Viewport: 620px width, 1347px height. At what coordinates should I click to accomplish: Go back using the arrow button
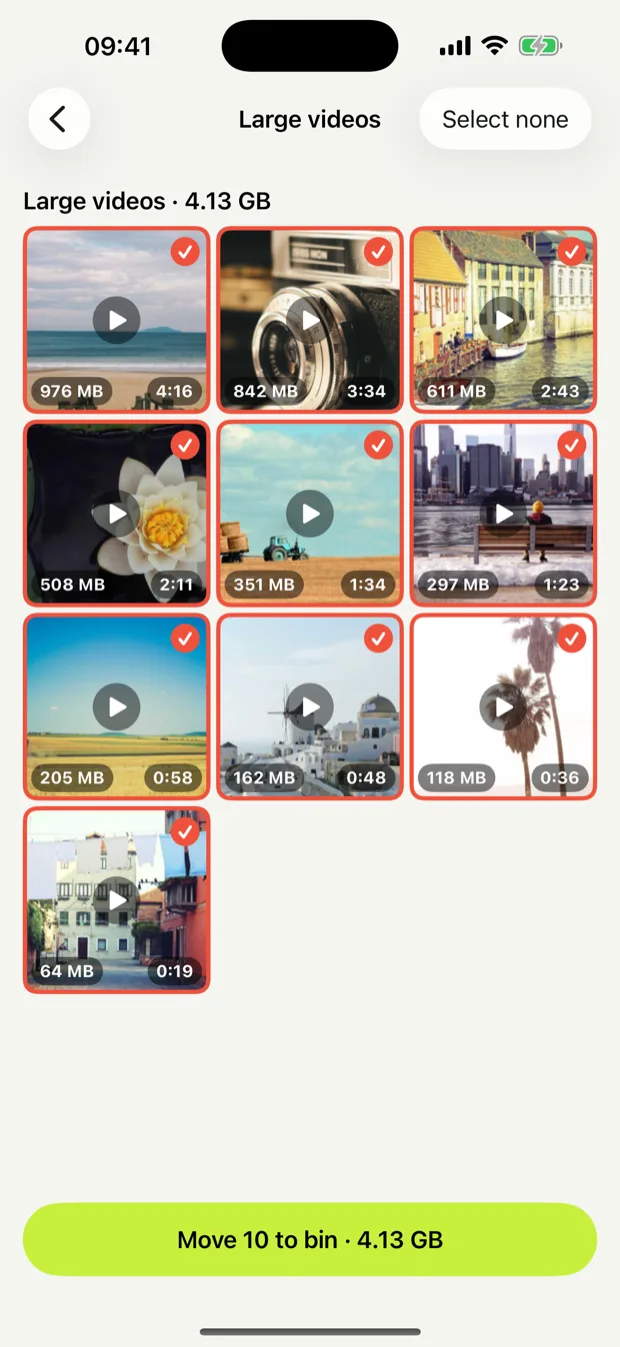point(59,119)
